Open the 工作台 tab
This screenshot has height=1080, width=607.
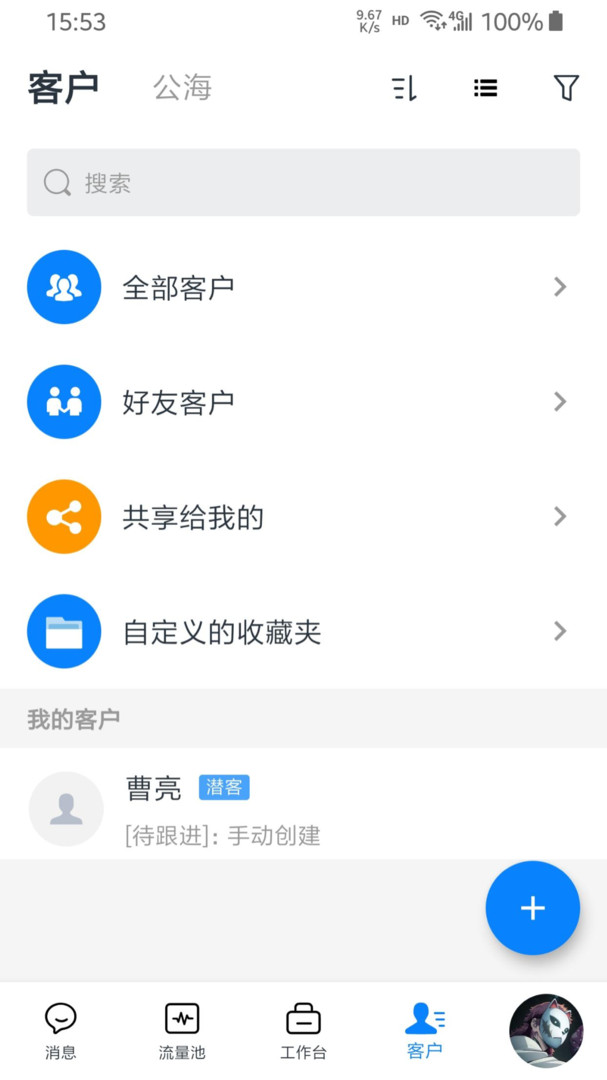click(x=303, y=1030)
